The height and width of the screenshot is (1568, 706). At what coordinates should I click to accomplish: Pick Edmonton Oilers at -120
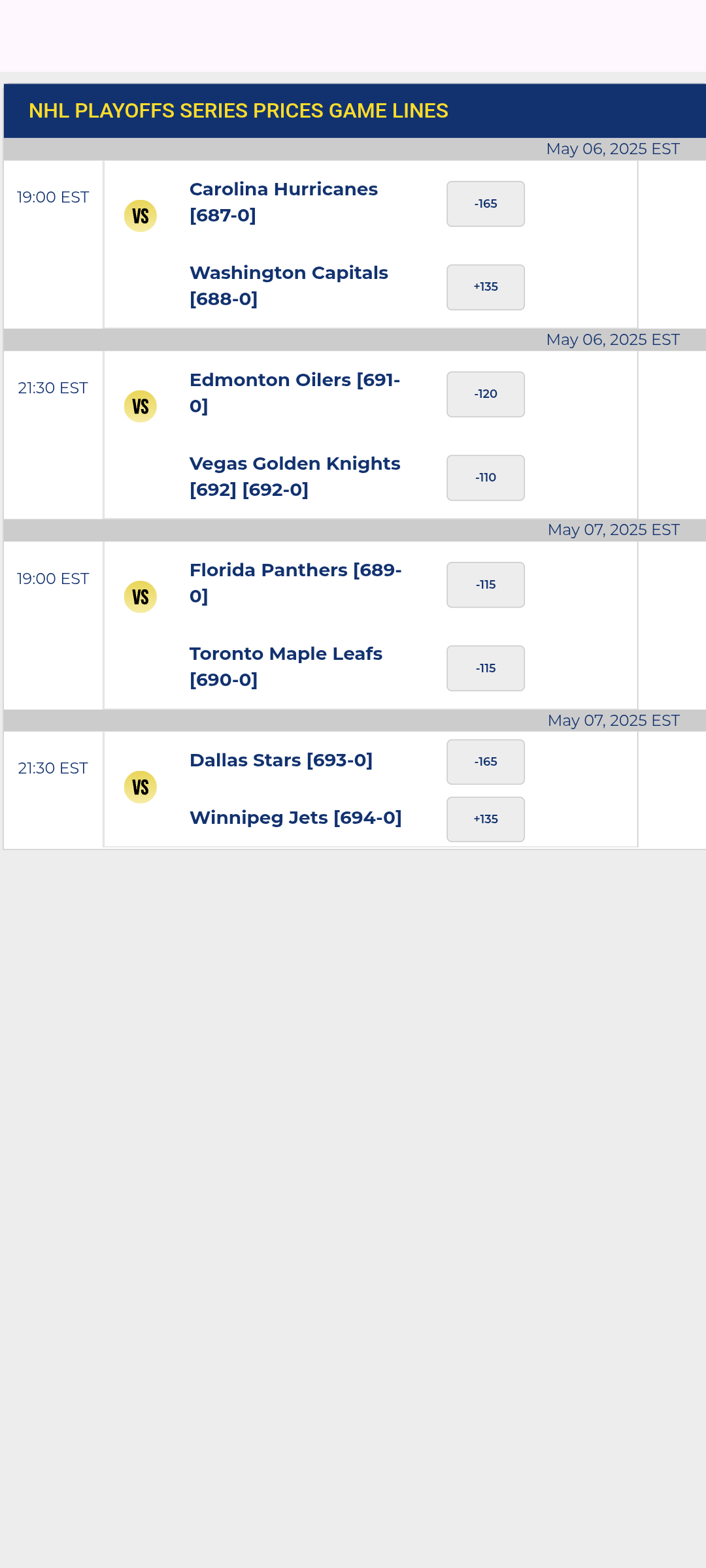486,394
